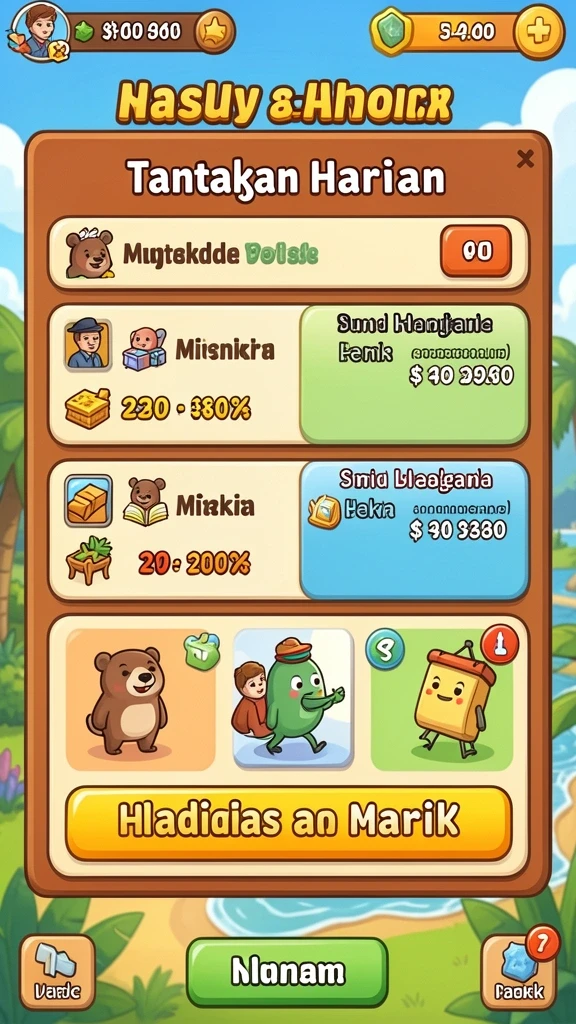Open the player avatar profile
The width and height of the screenshot is (576, 1024).
coord(39,31)
